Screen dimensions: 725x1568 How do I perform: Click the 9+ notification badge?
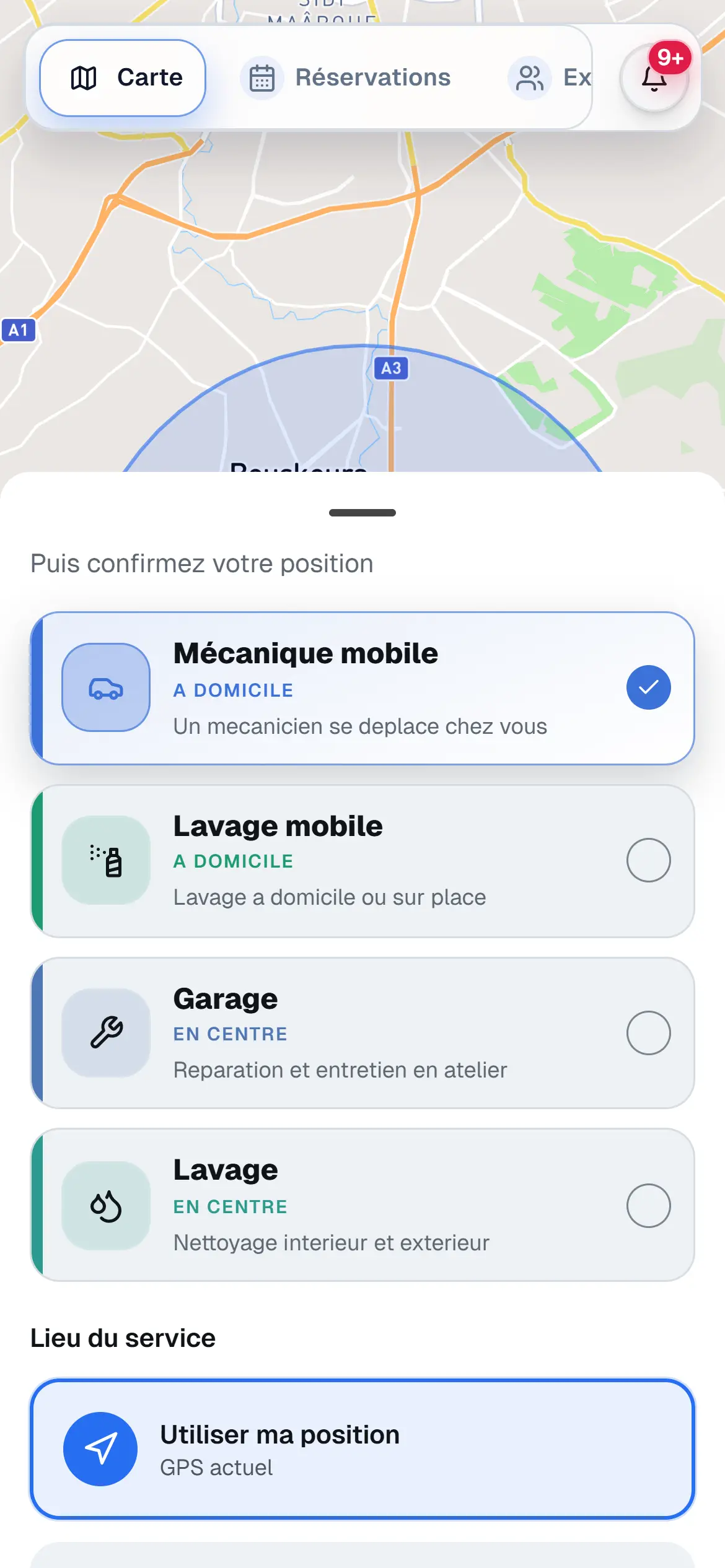[669, 57]
